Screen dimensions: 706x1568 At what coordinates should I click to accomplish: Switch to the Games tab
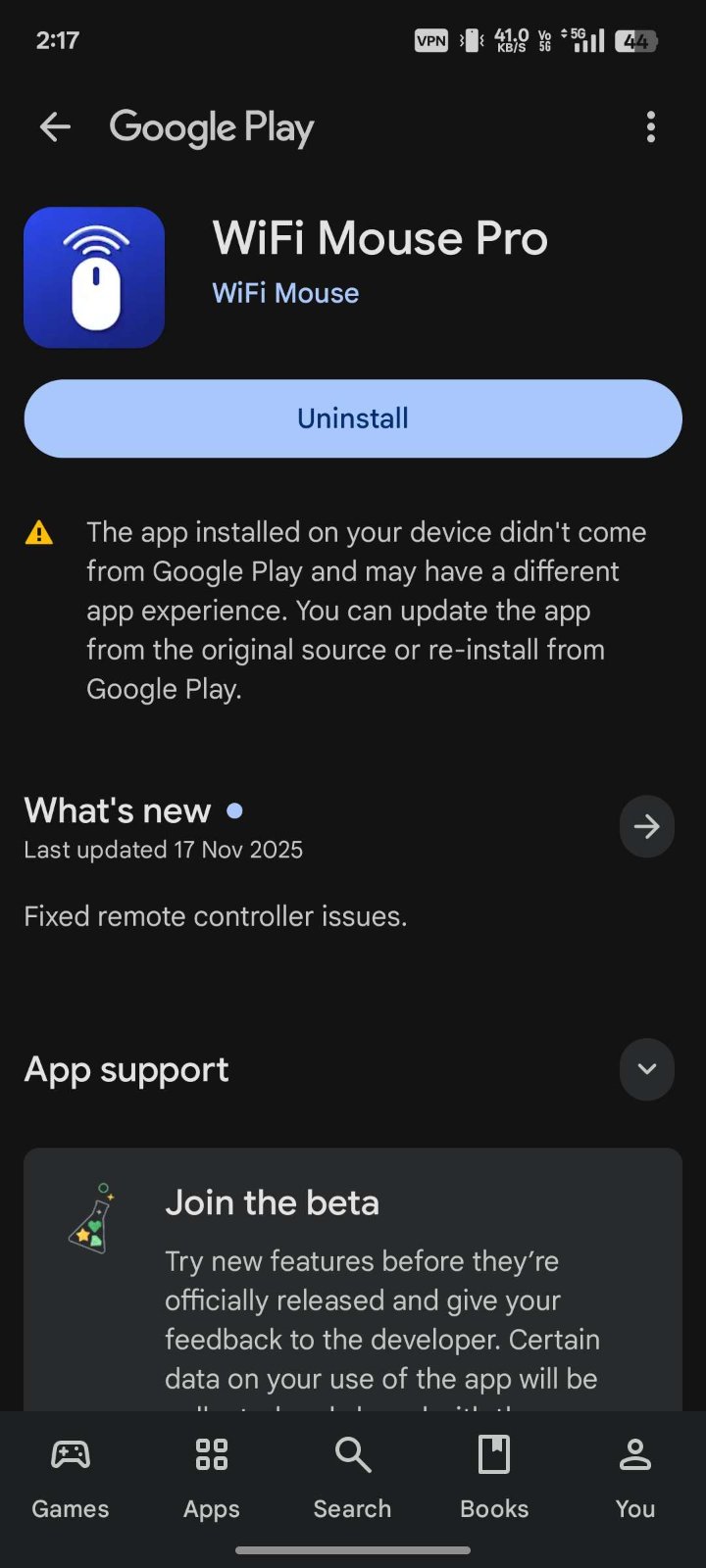click(71, 1477)
